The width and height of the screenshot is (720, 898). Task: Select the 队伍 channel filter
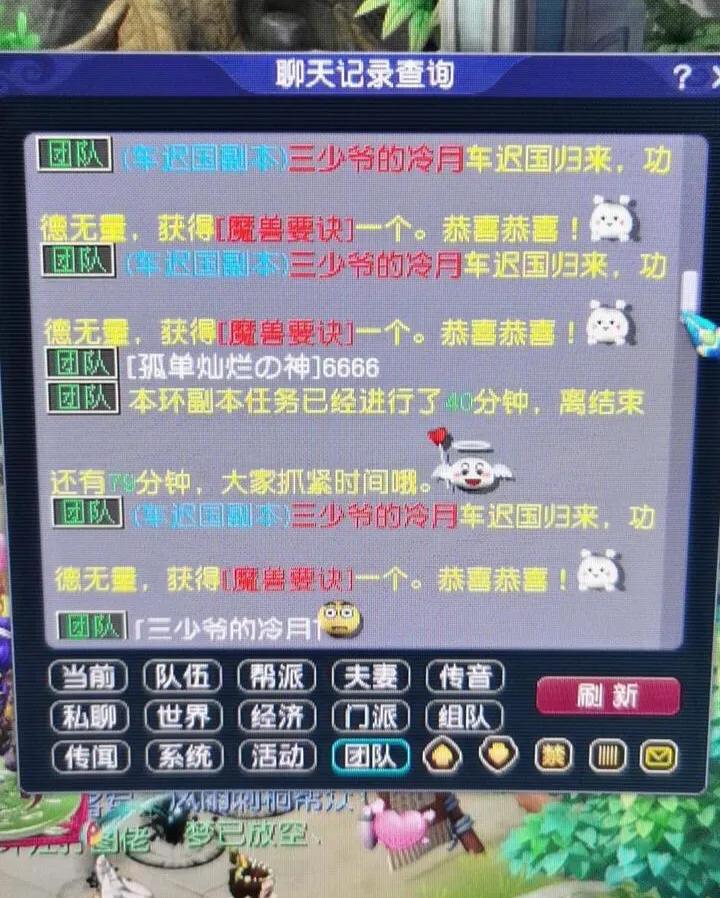point(182,677)
